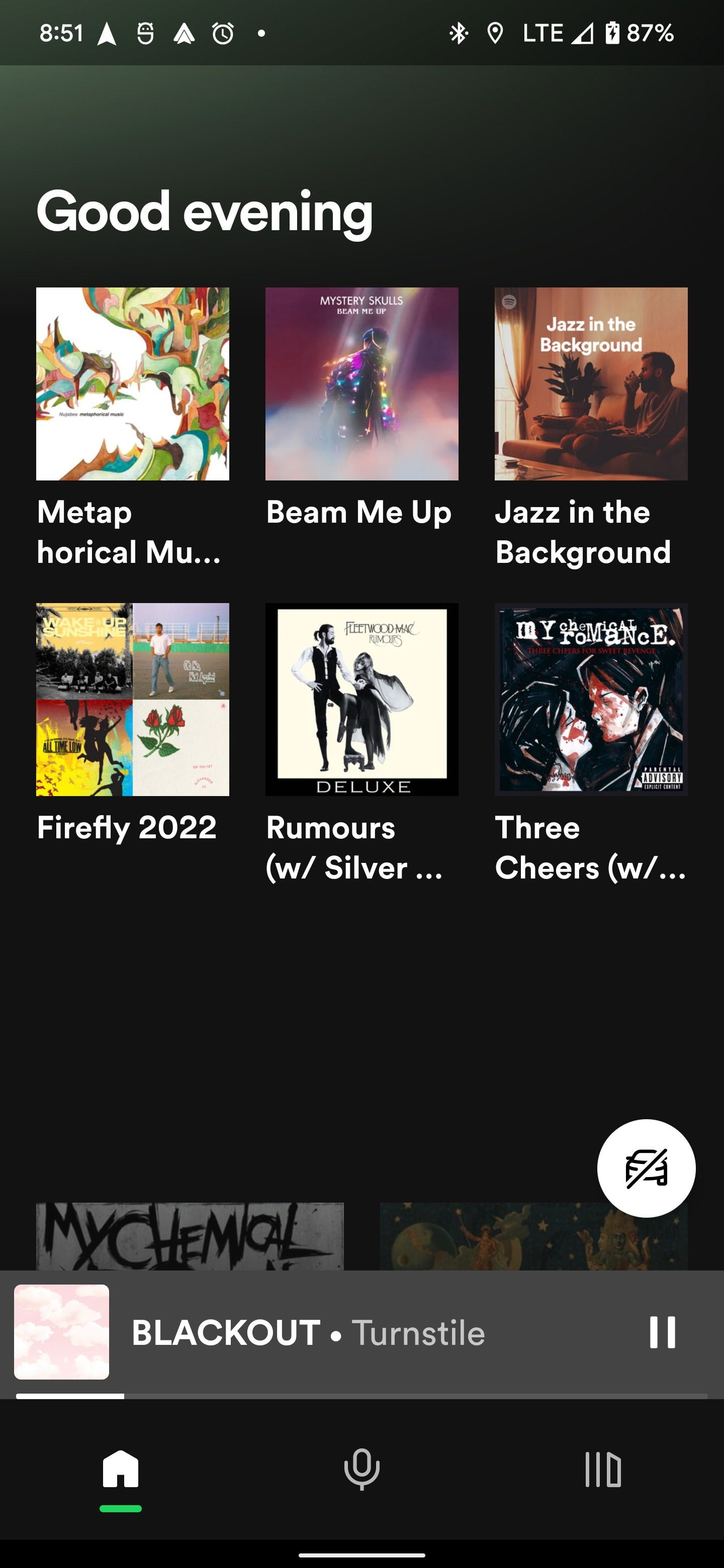Open the My Chemical Romance card
Viewport: 724px width, 1568px height.
tap(190, 1236)
